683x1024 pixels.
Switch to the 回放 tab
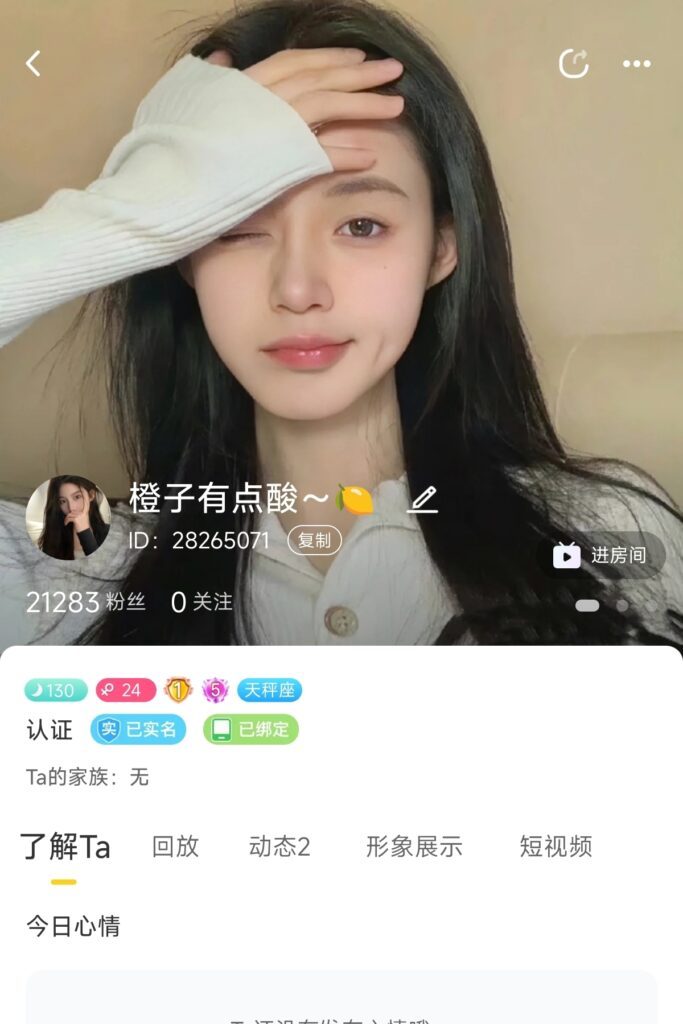click(x=176, y=847)
